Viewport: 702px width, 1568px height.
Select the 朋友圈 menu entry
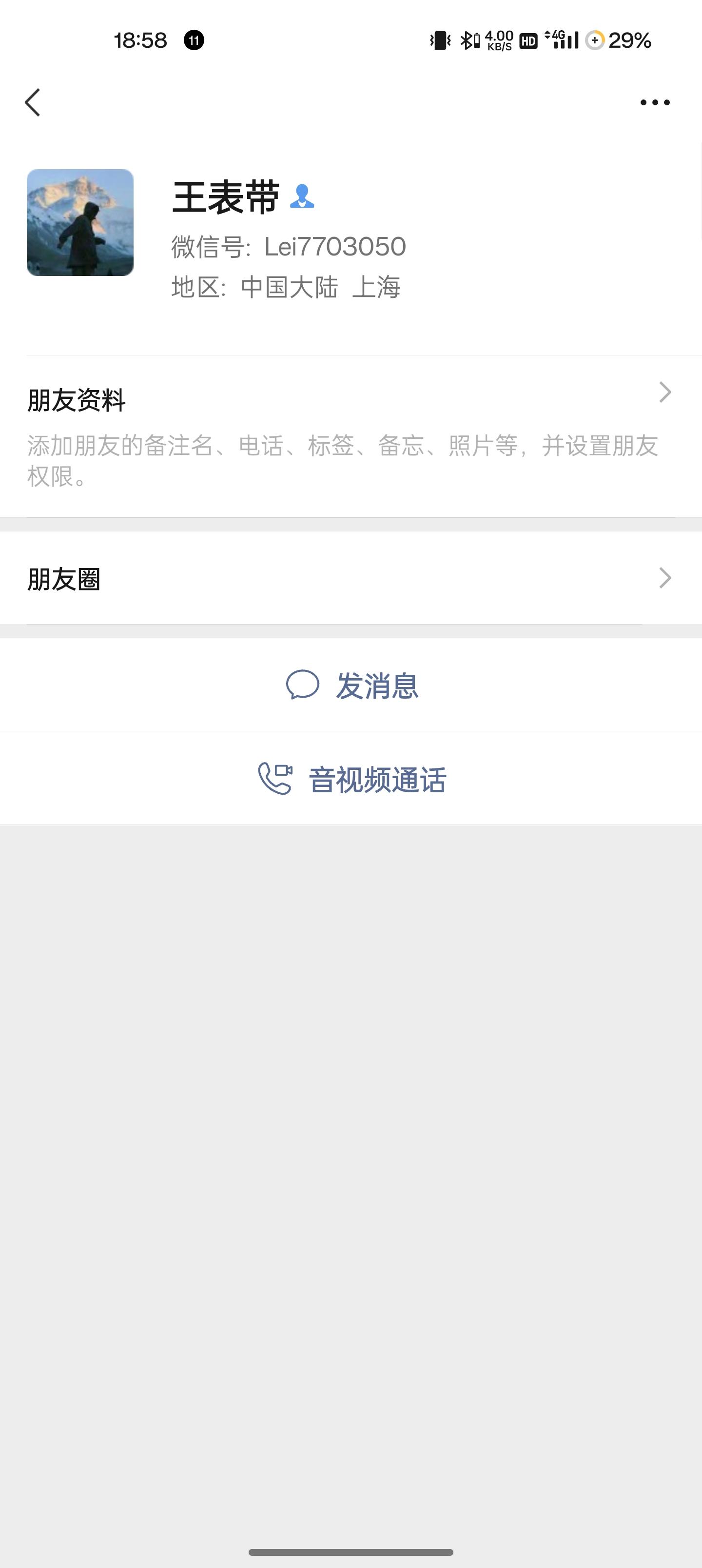pyautogui.click(x=63, y=578)
